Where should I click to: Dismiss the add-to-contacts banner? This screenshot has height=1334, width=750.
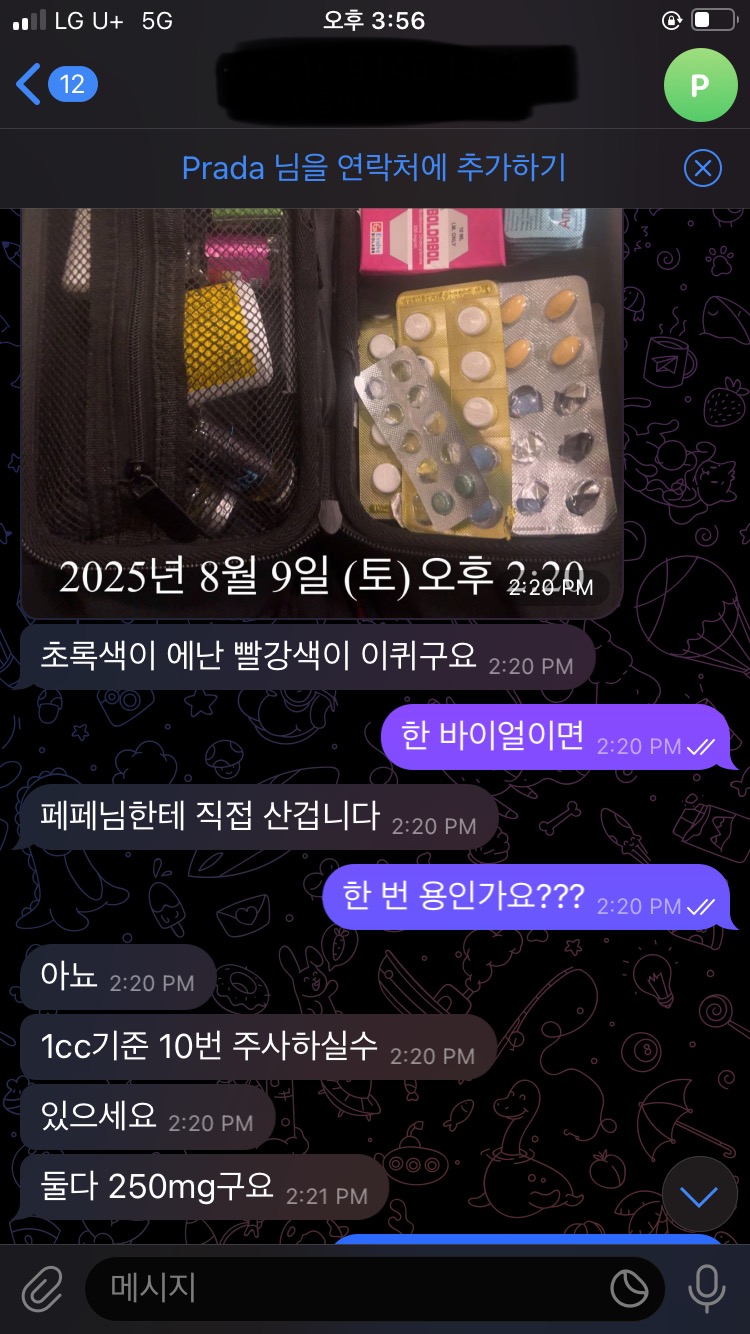[702, 168]
